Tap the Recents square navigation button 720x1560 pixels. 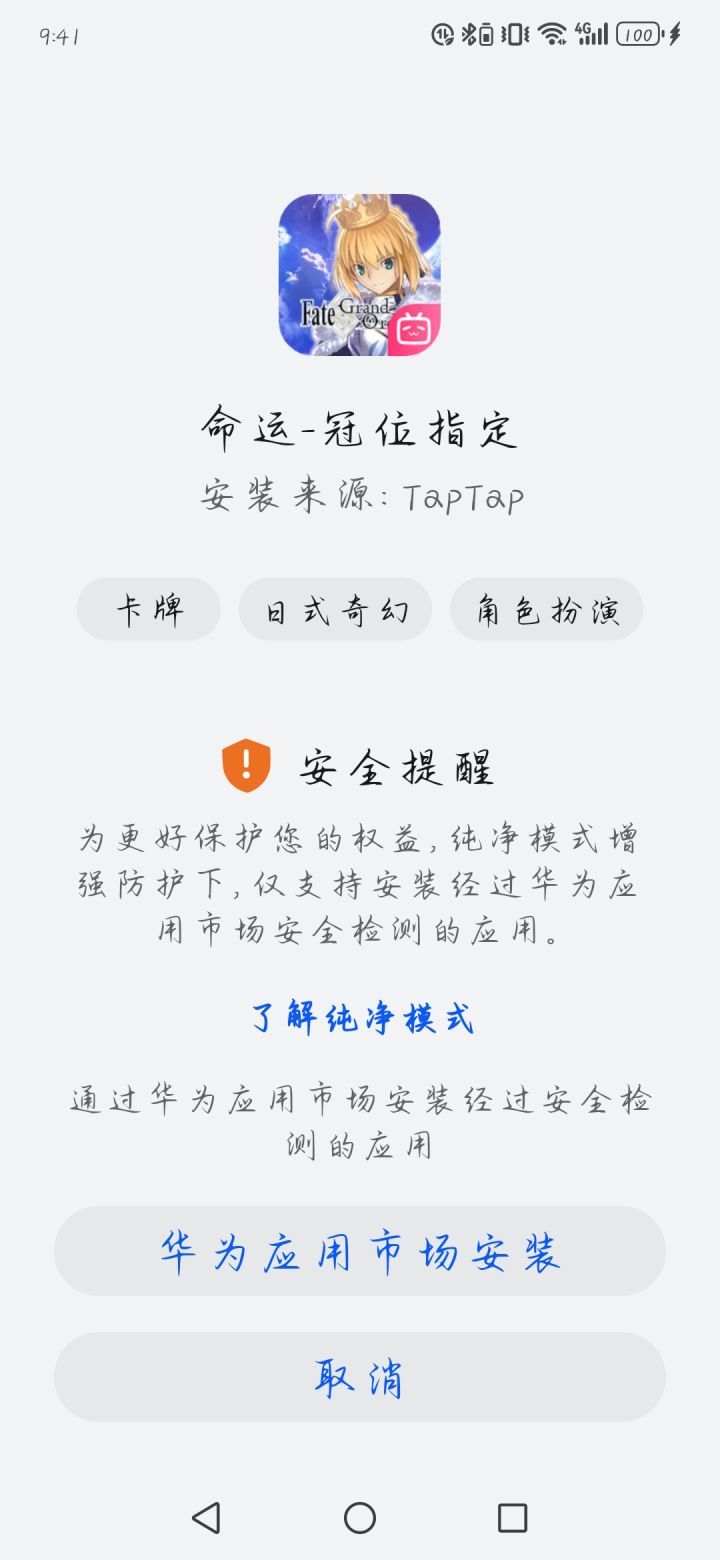[513, 1518]
